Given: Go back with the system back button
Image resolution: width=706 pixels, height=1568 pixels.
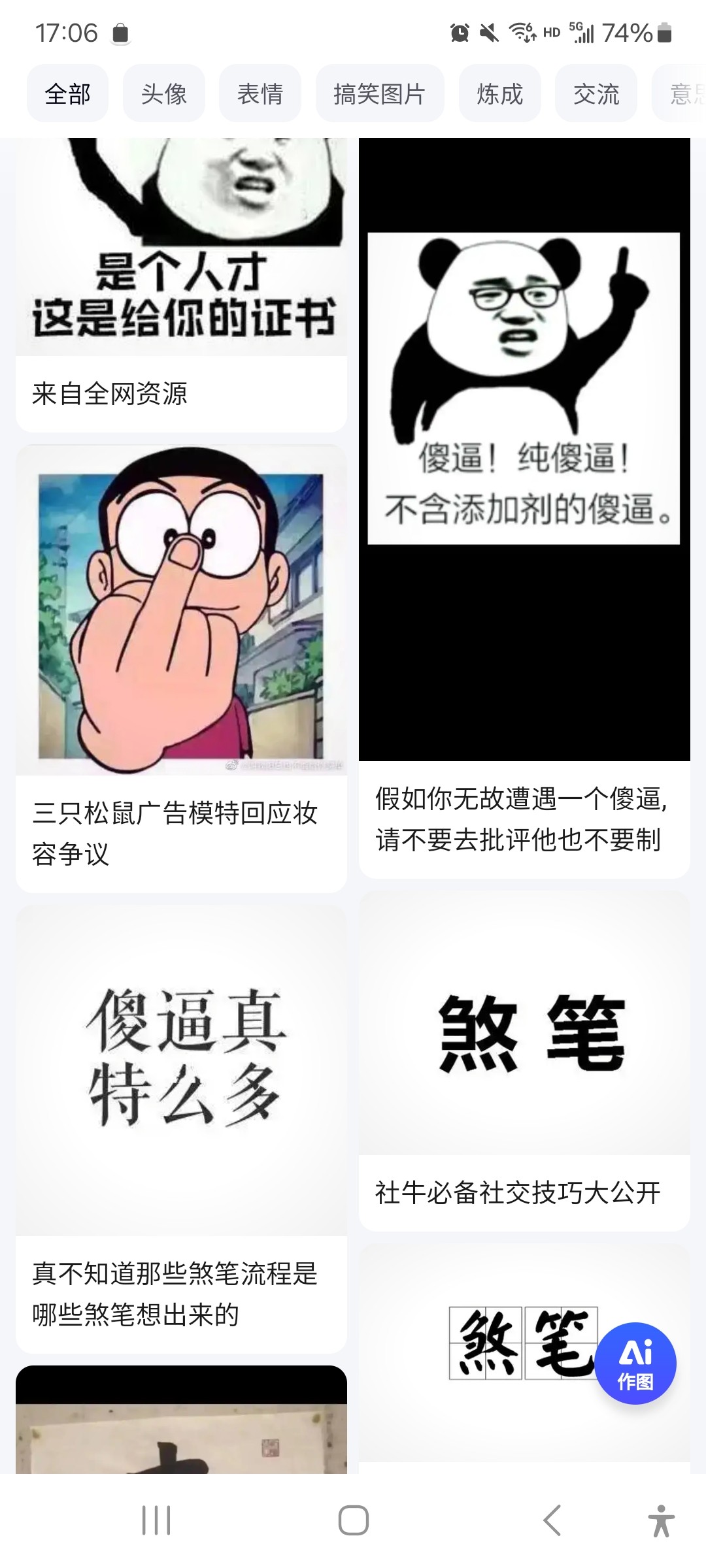Looking at the screenshot, I should point(552,1520).
